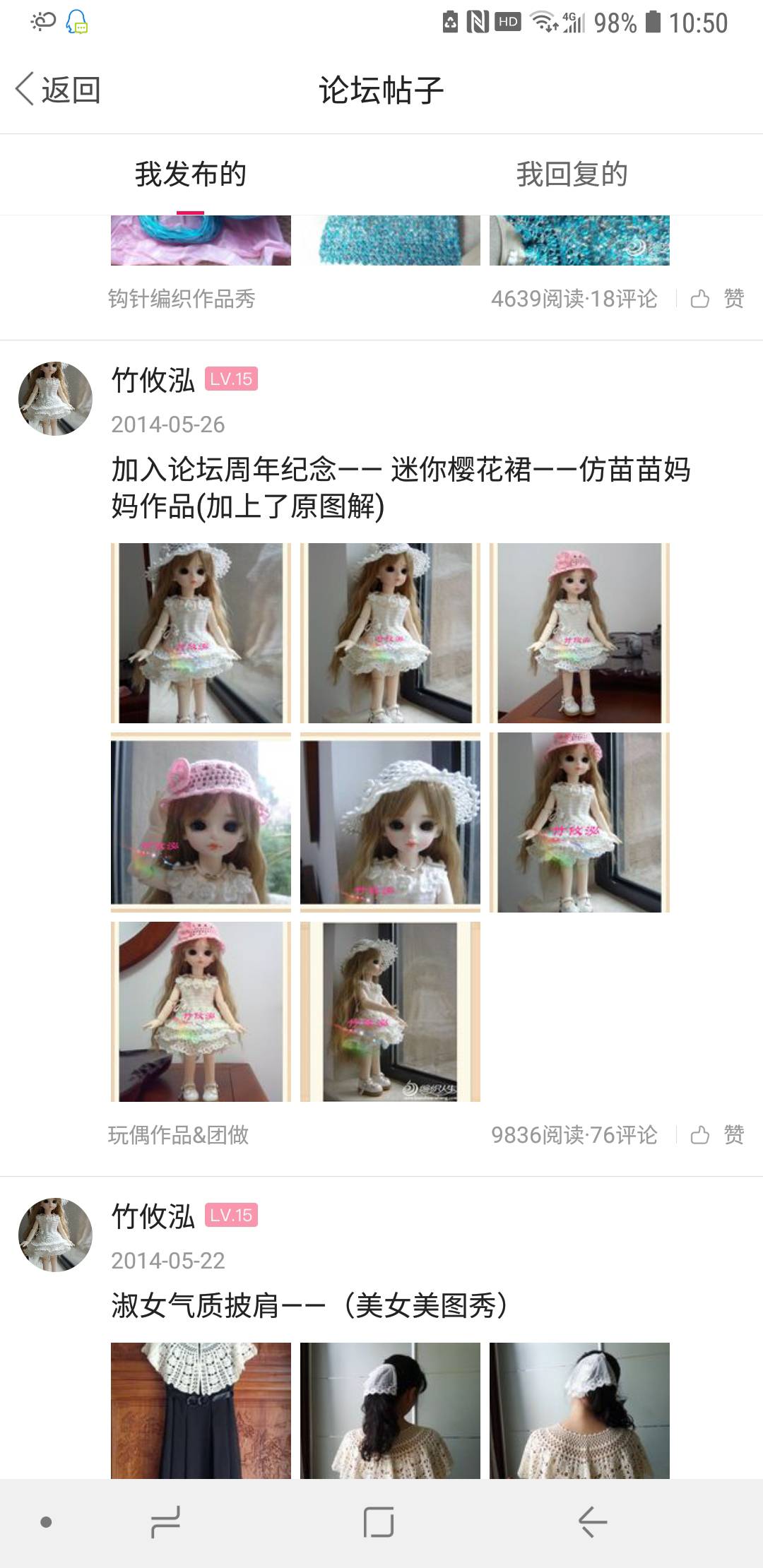Tap the system back navigation button
The width and height of the screenshot is (763, 1568).
(593, 1521)
